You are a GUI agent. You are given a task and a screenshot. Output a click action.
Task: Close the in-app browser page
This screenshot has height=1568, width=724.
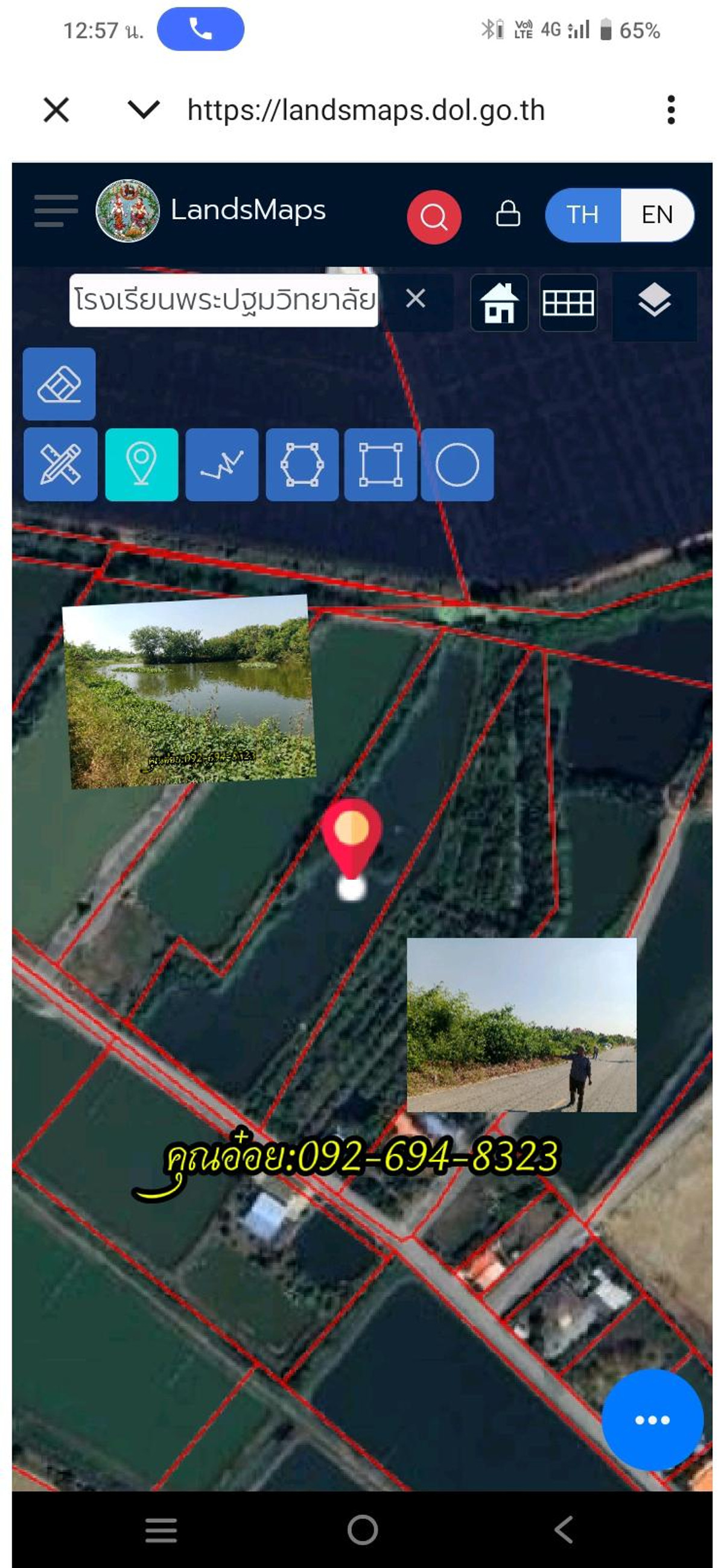coord(56,110)
